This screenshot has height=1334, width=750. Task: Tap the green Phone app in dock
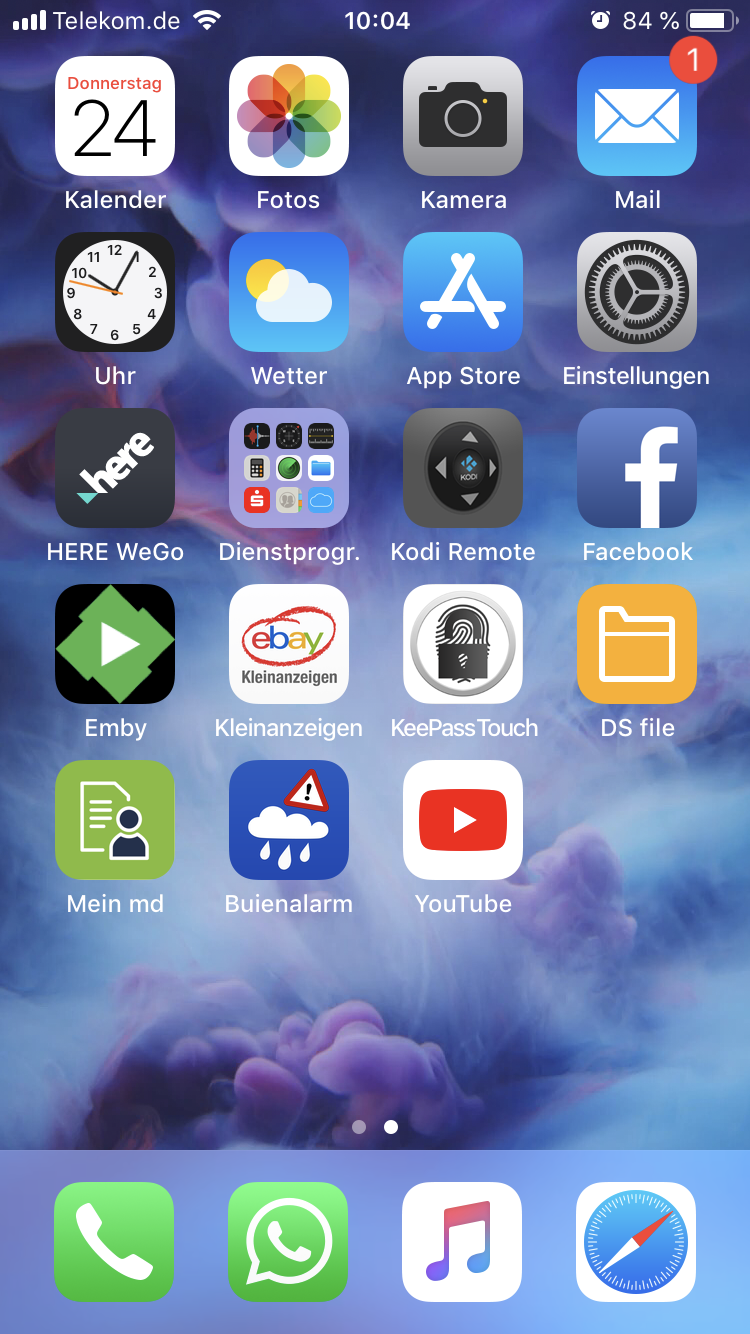114,1242
